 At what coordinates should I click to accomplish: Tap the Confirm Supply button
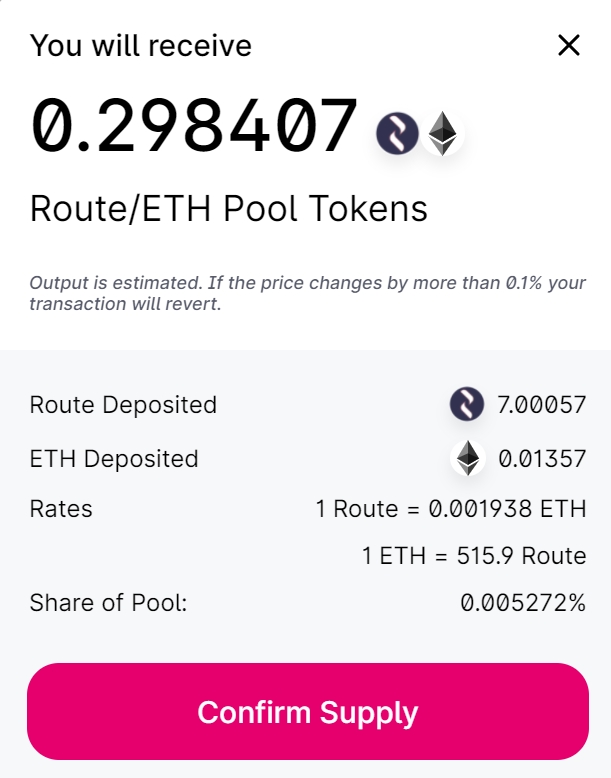(x=308, y=712)
